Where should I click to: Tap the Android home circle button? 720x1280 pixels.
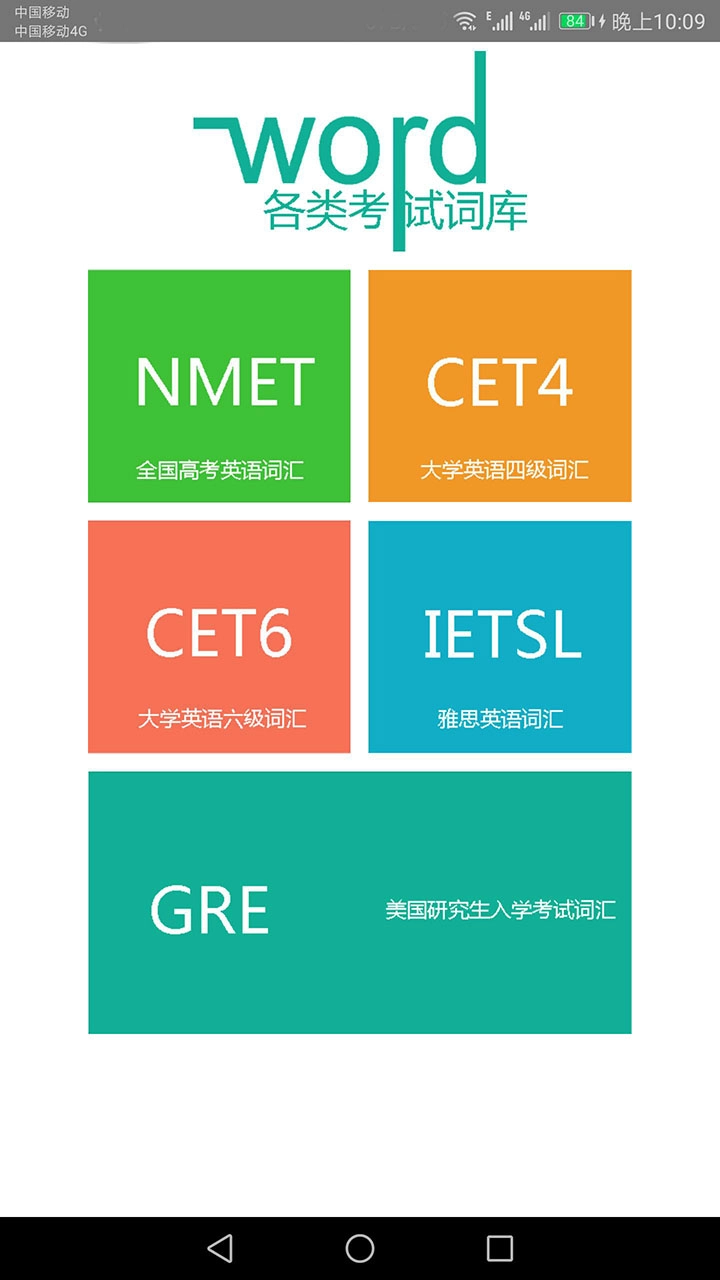click(x=360, y=1248)
